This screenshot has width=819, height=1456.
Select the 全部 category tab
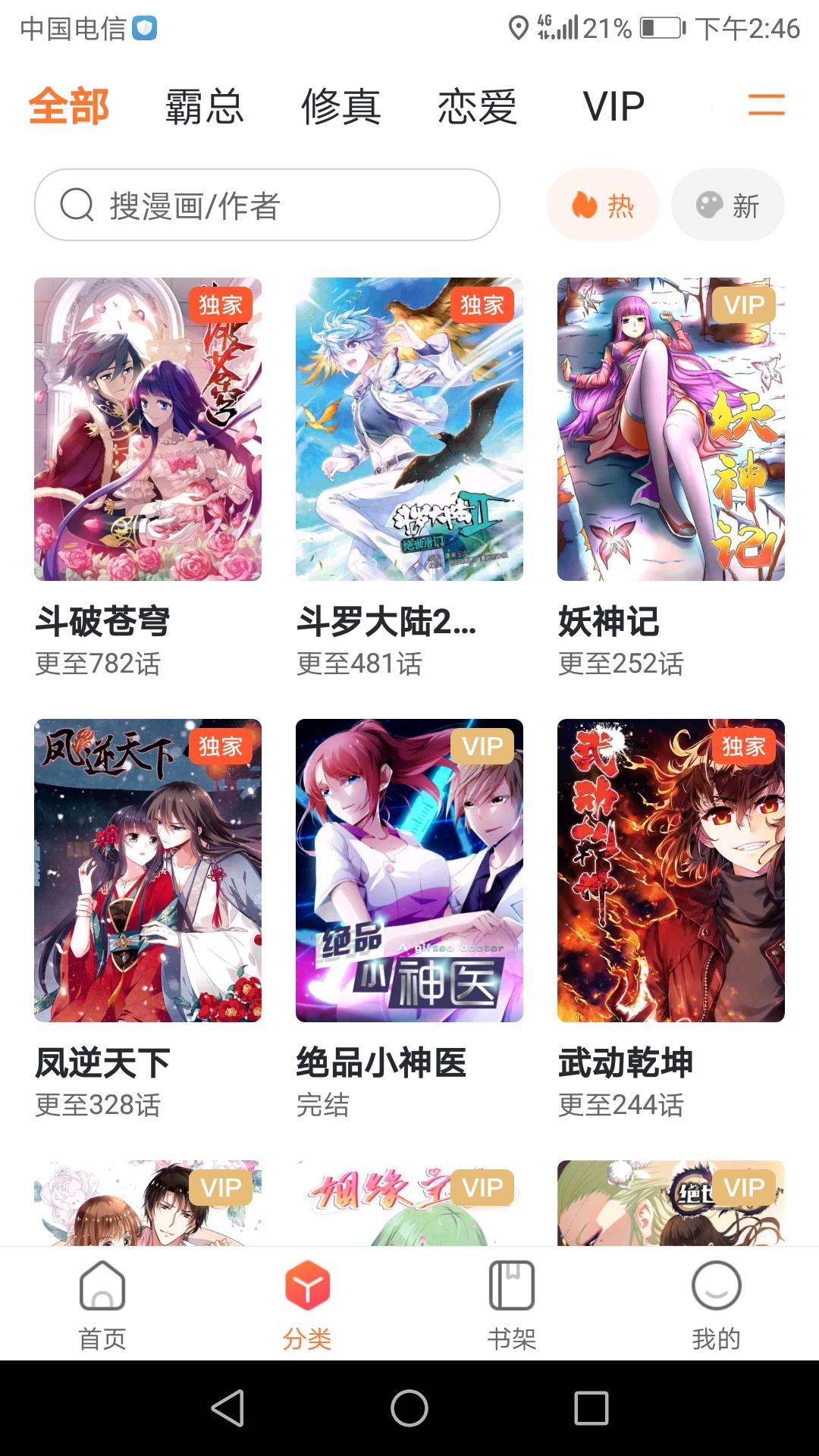69,106
